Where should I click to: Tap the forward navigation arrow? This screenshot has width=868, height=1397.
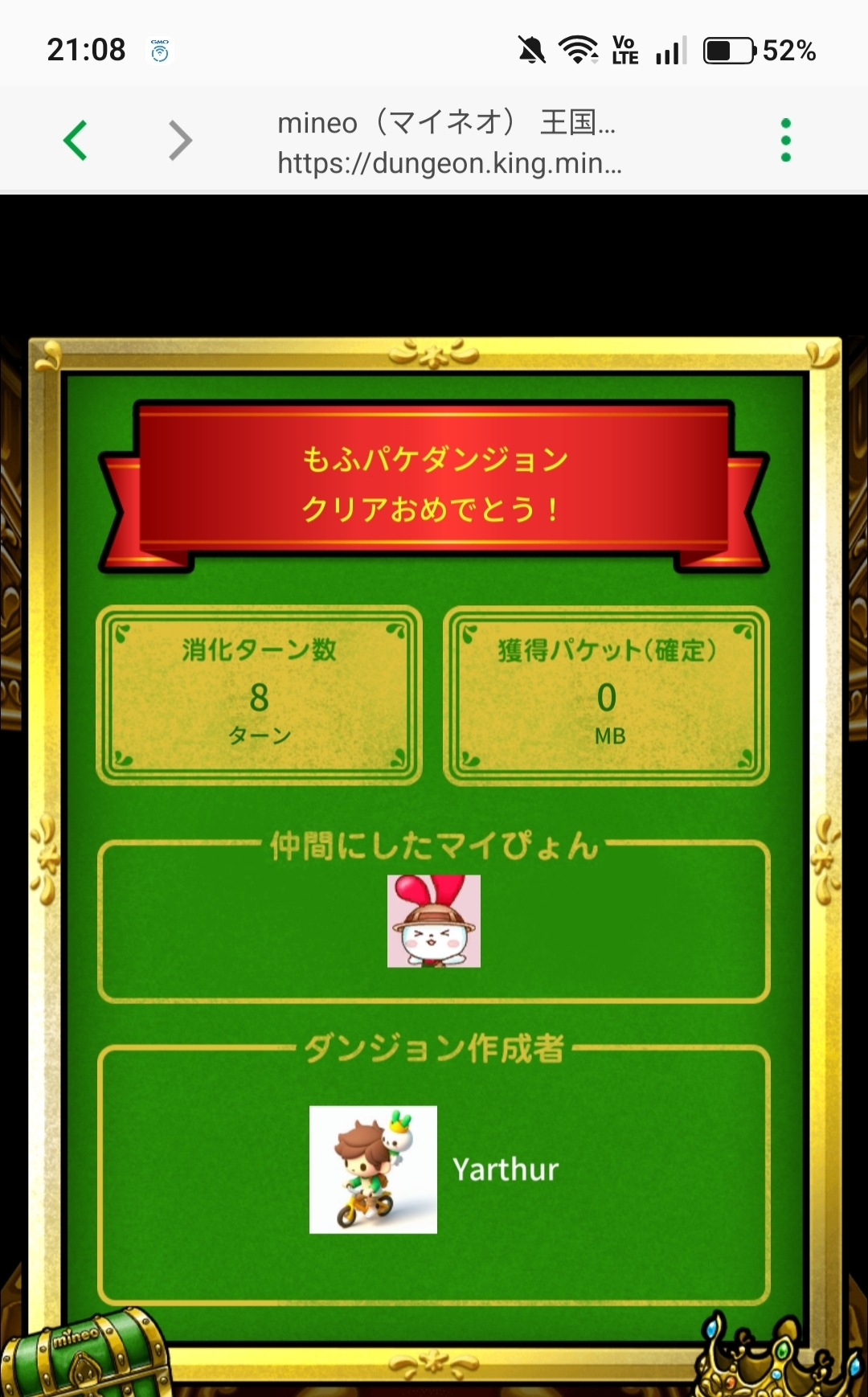[181, 141]
